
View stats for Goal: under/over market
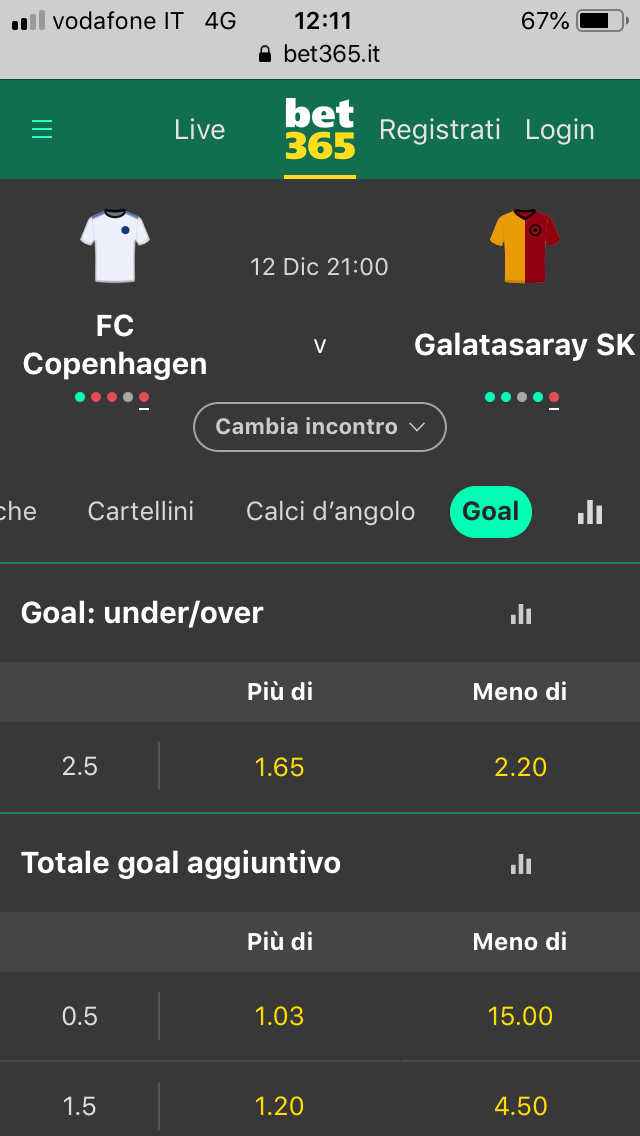pos(520,613)
